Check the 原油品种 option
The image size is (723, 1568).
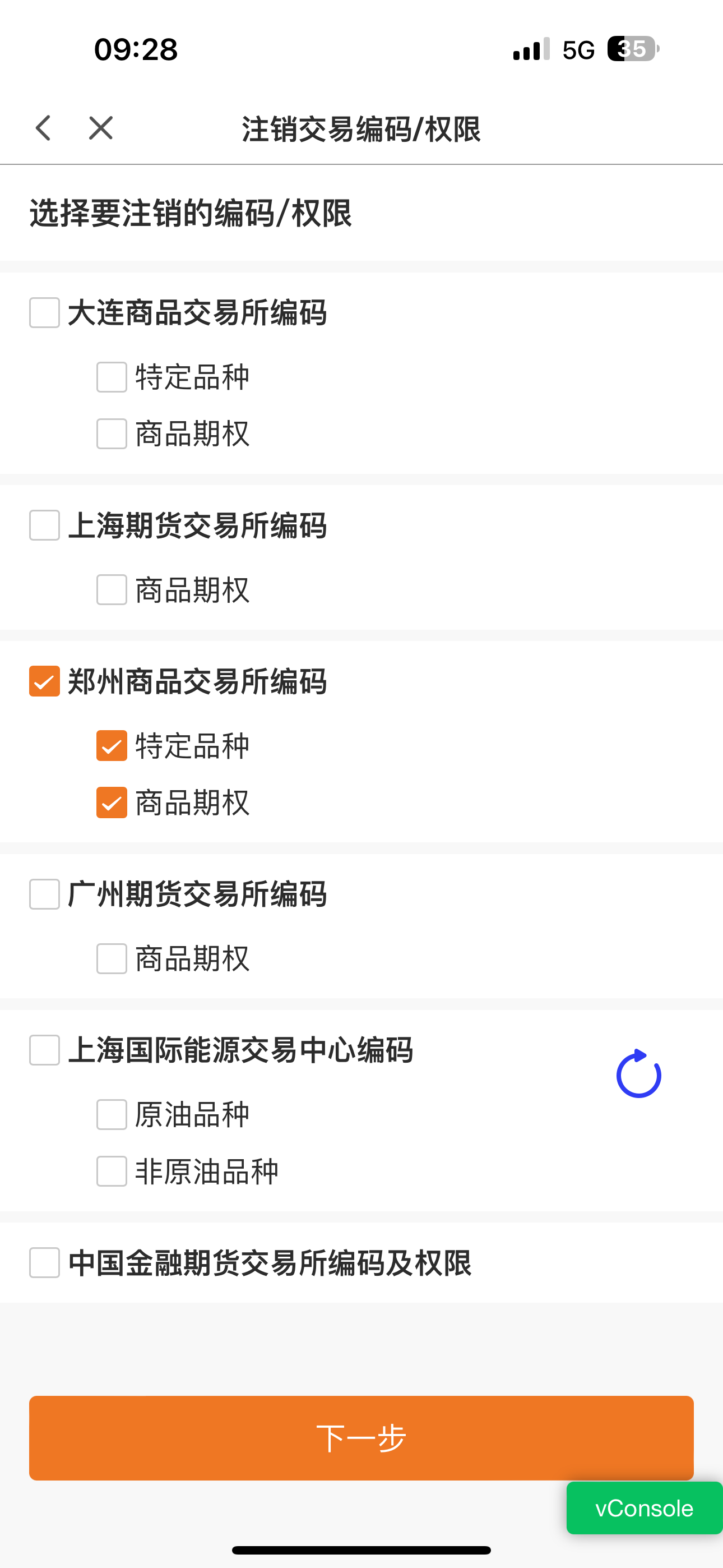[112, 1114]
